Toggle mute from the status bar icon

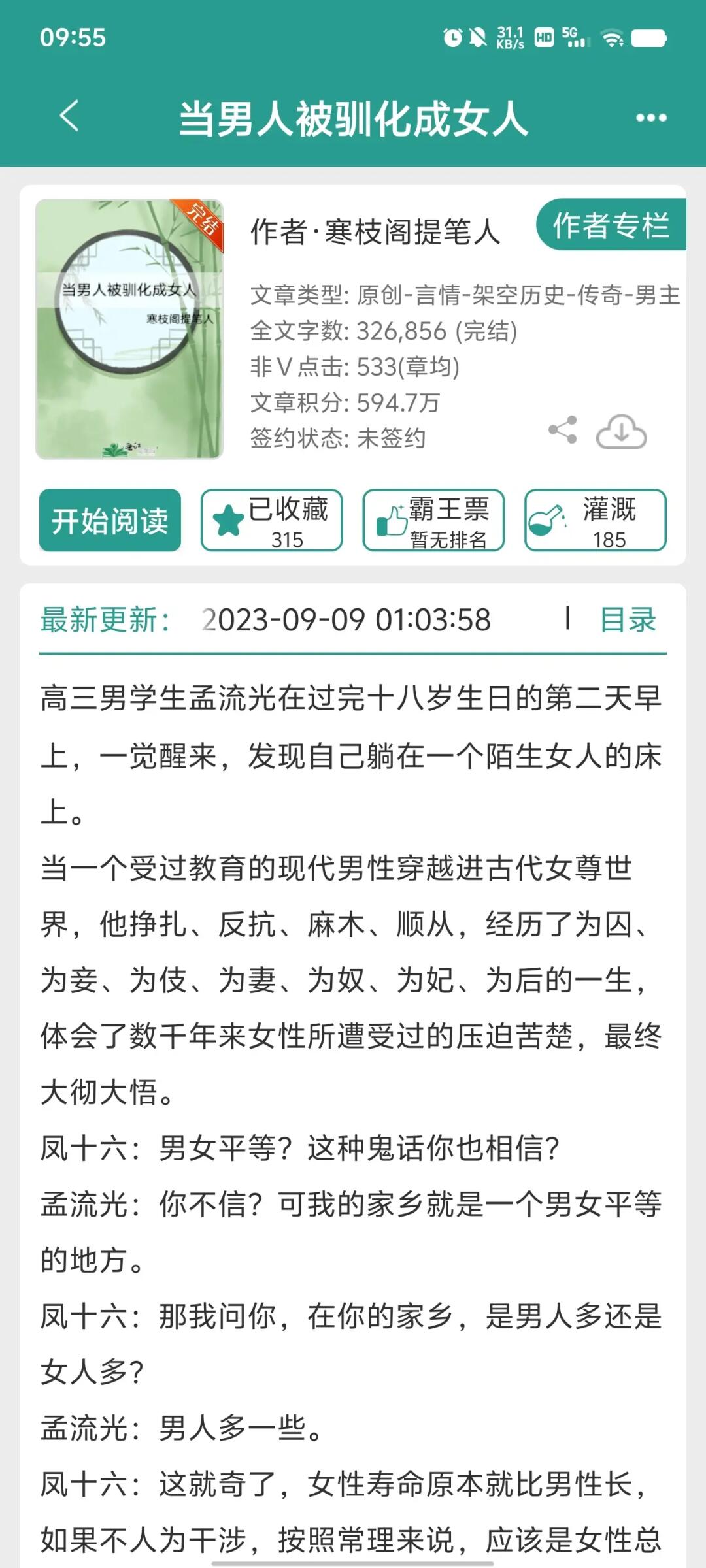(477, 36)
